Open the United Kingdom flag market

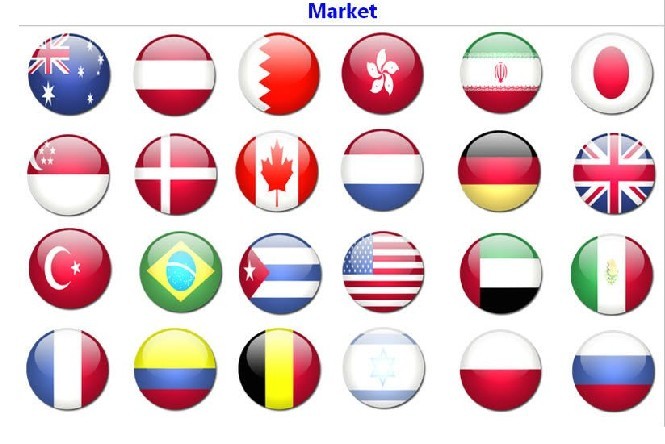(x=614, y=174)
